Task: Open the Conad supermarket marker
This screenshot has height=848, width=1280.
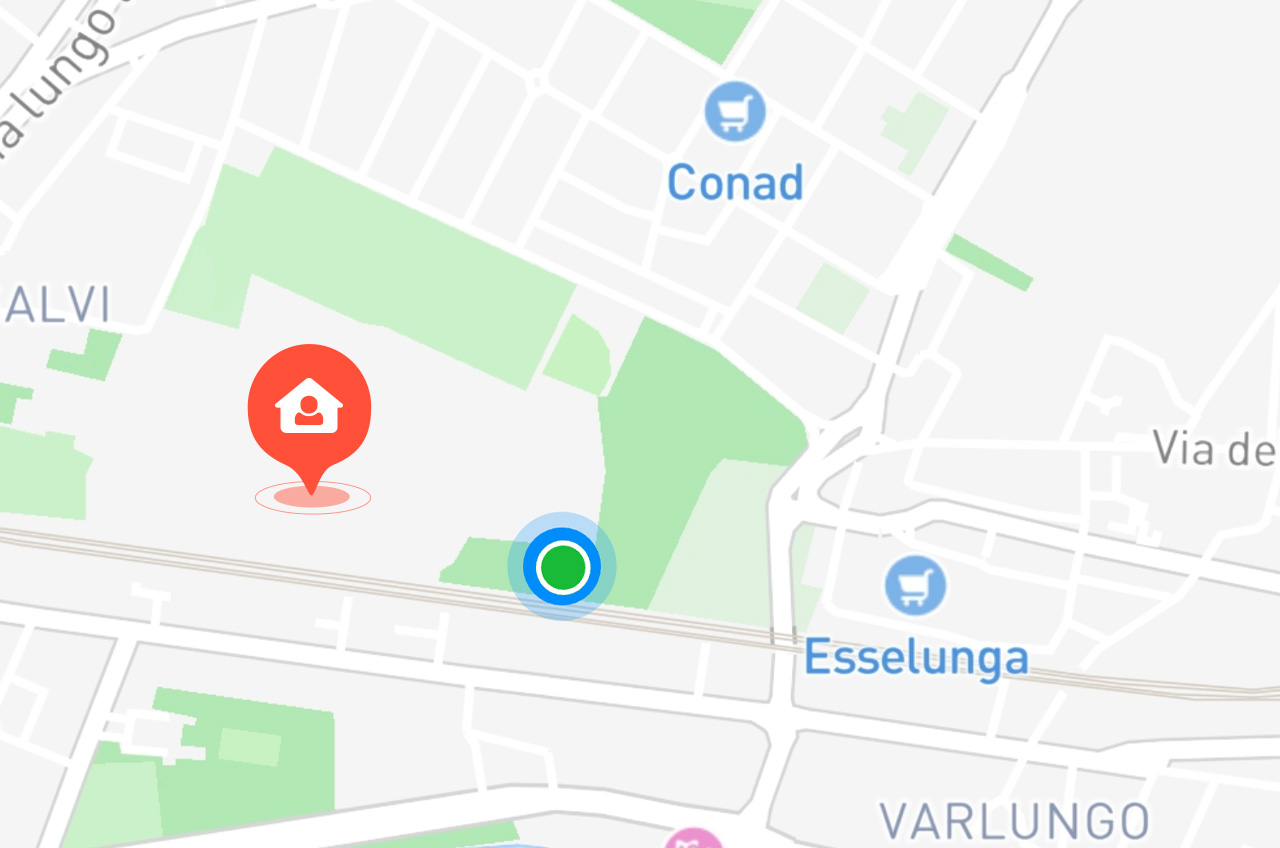Action: pos(734,112)
